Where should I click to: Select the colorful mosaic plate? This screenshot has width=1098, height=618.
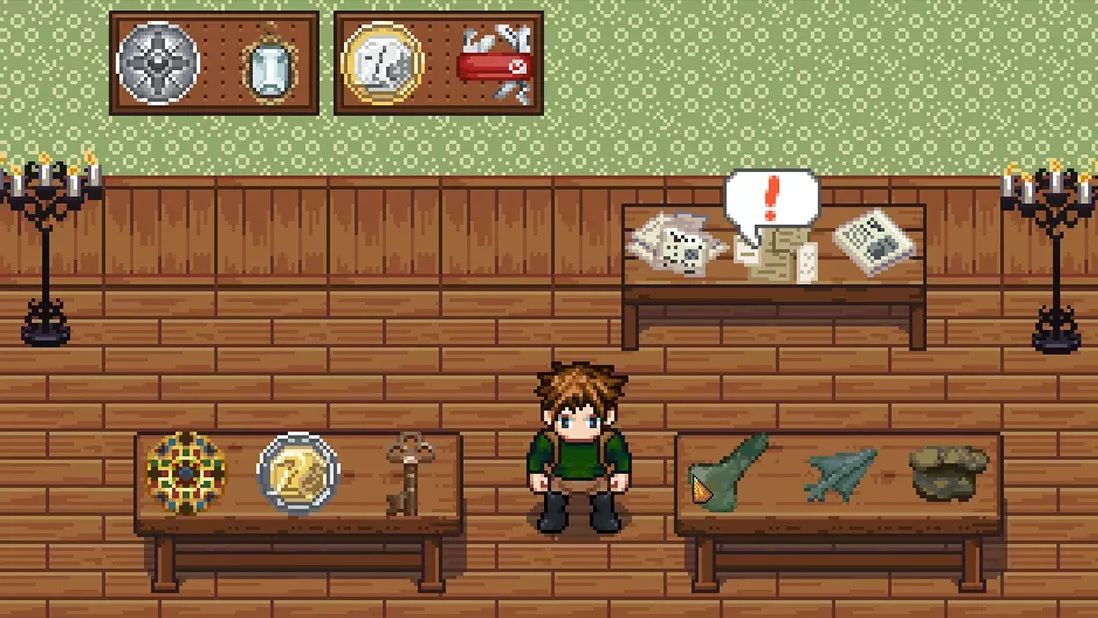[186, 472]
